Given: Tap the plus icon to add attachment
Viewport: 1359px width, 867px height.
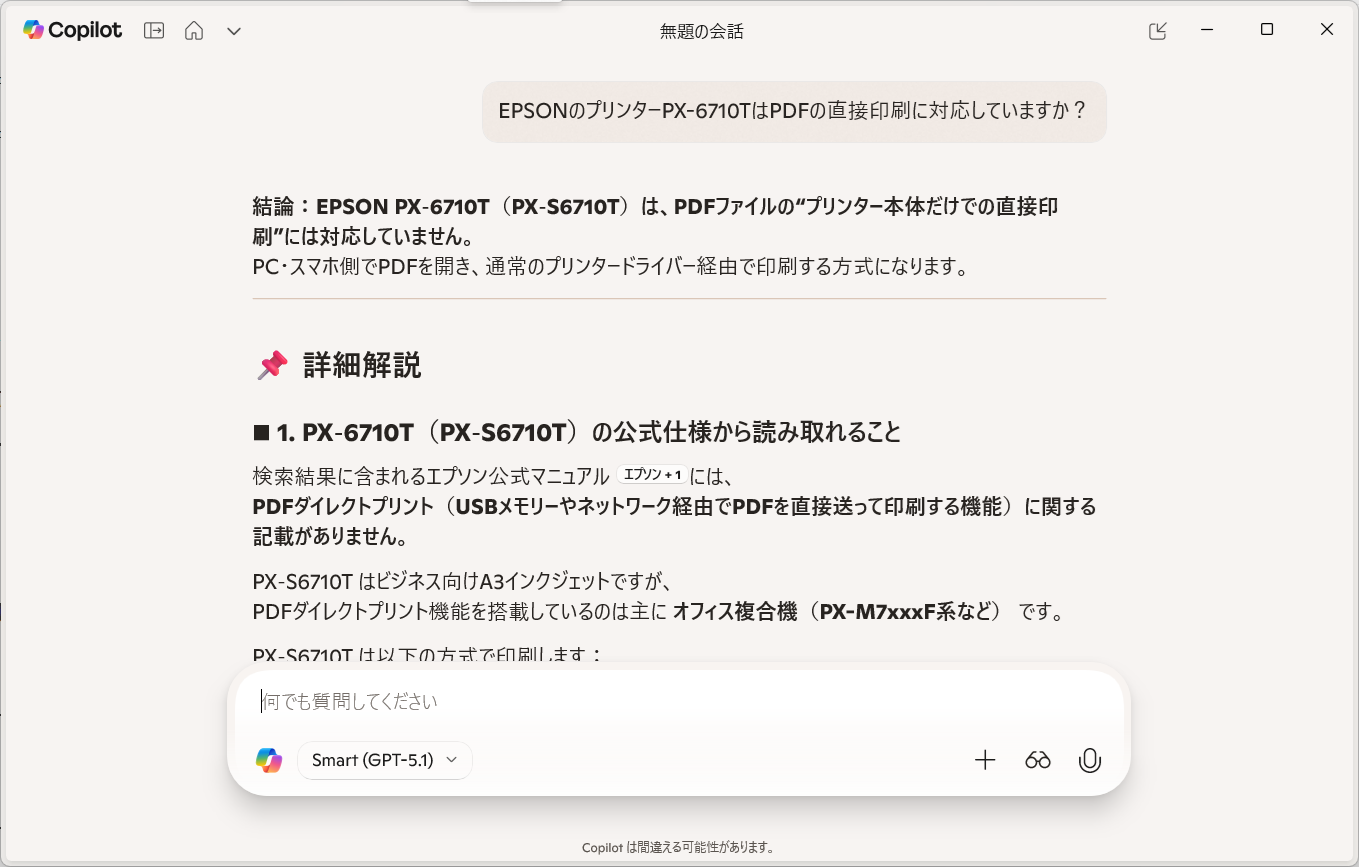Looking at the screenshot, I should [985, 760].
